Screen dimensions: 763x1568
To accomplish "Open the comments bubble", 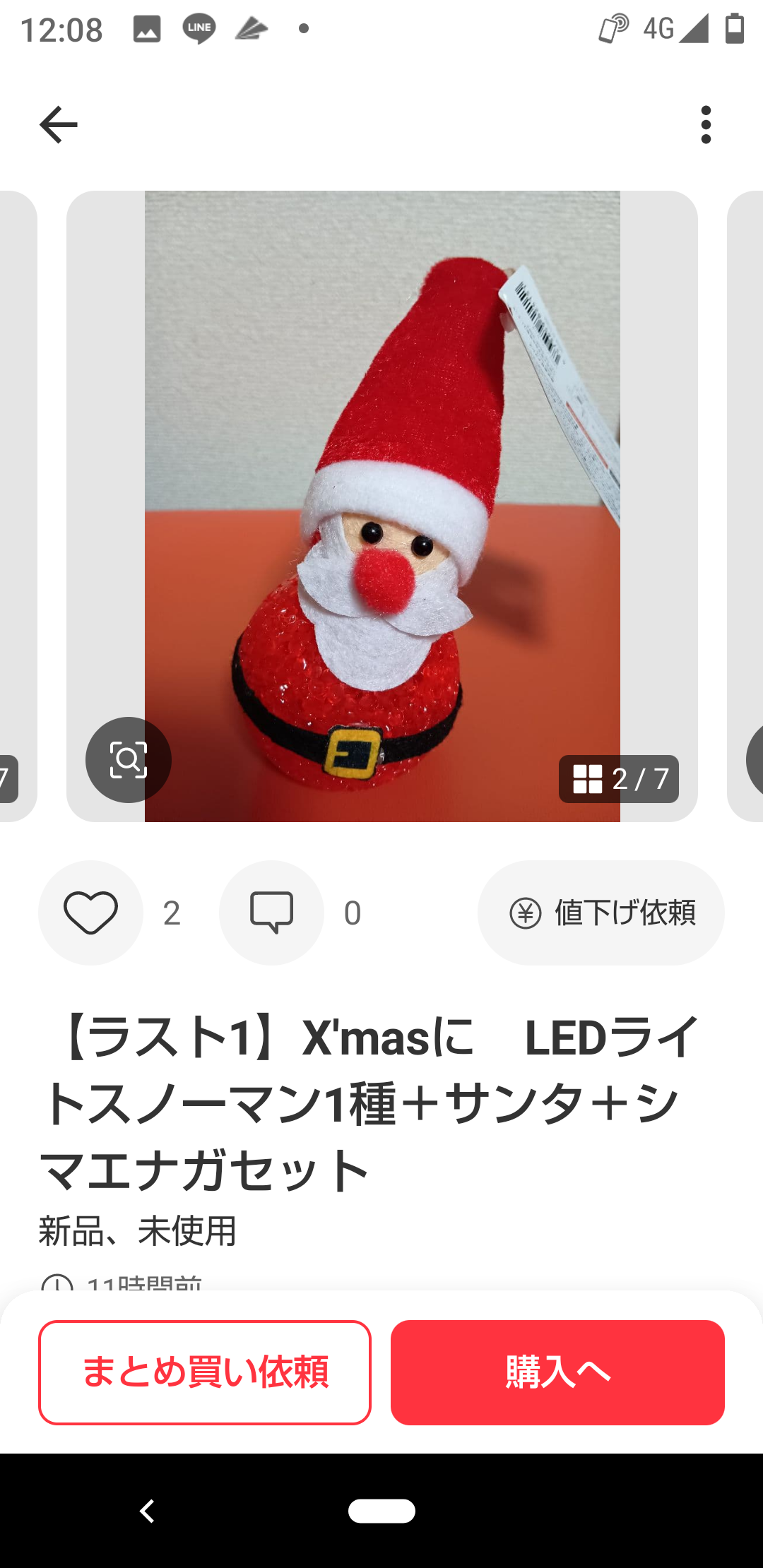I will tap(271, 913).
